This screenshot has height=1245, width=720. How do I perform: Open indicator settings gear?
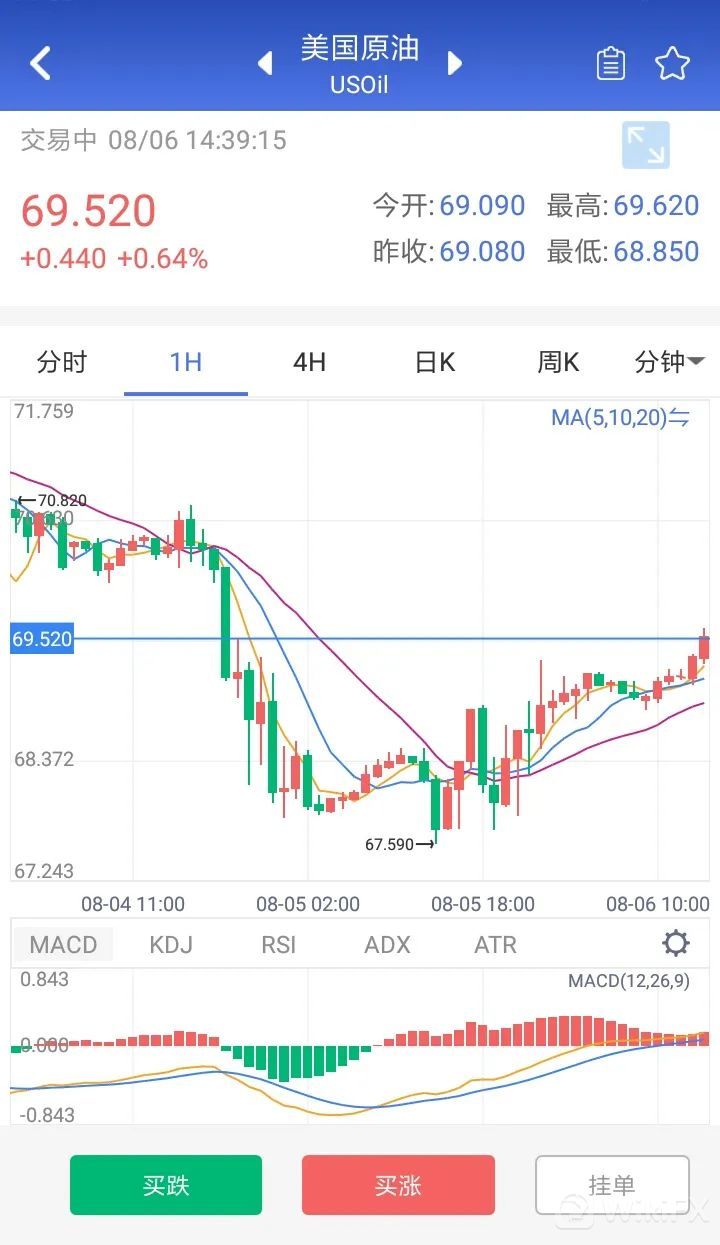[x=676, y=943]
